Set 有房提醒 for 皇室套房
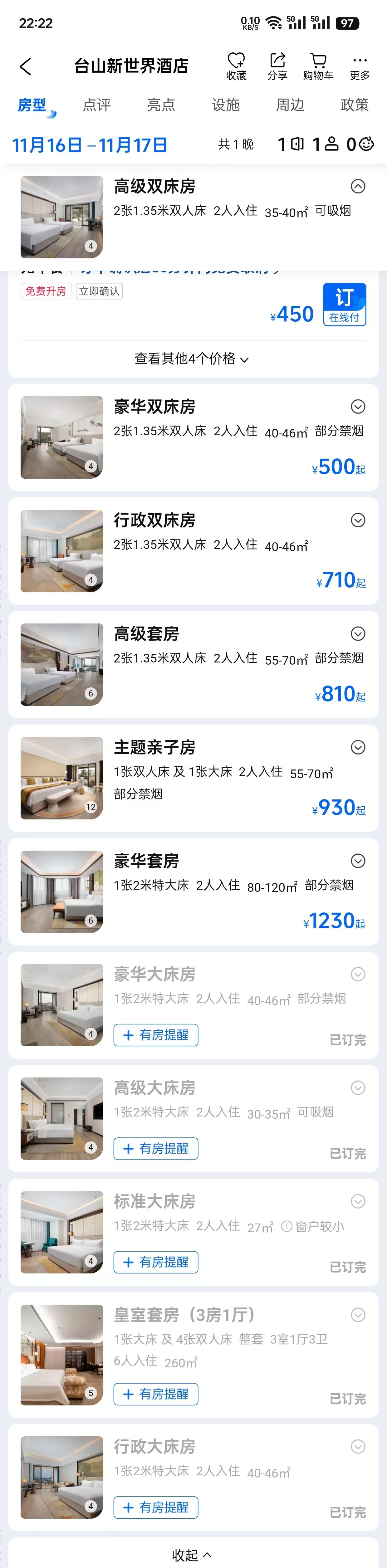This screenshot has height=1568, width=387. tap(156, 1394)
